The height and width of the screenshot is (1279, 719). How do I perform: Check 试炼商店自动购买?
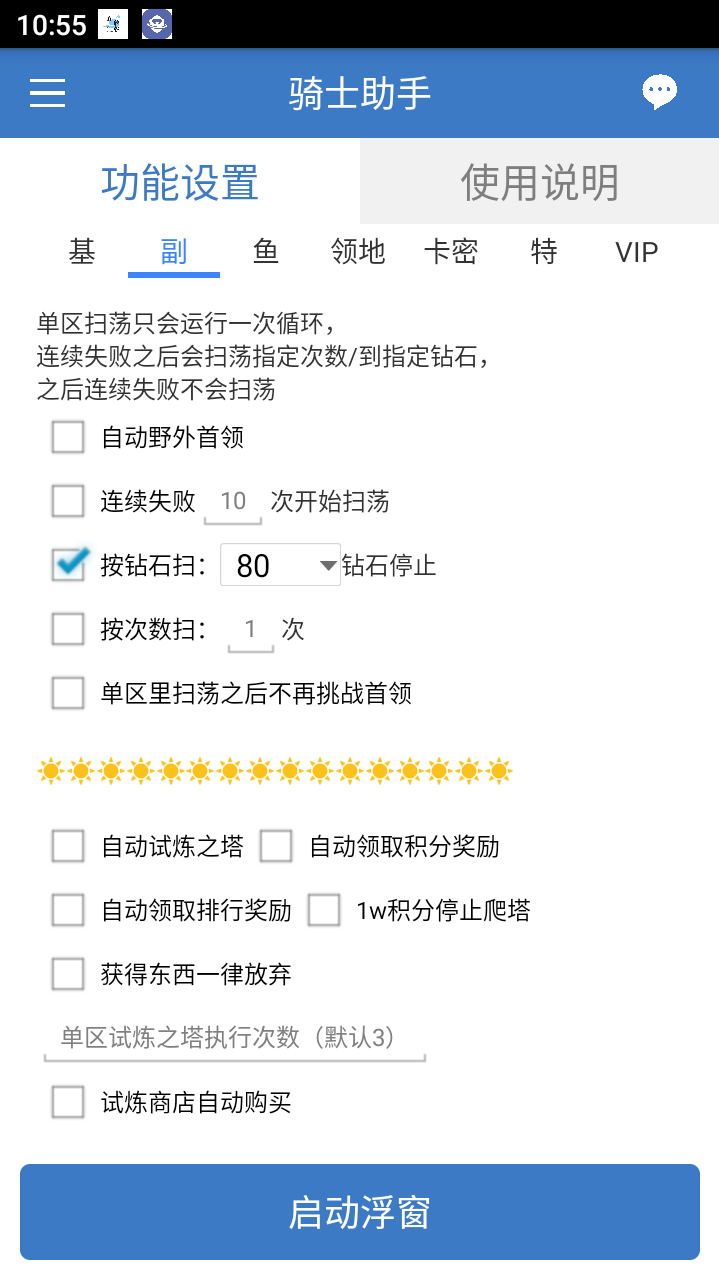click(68, 1103)
